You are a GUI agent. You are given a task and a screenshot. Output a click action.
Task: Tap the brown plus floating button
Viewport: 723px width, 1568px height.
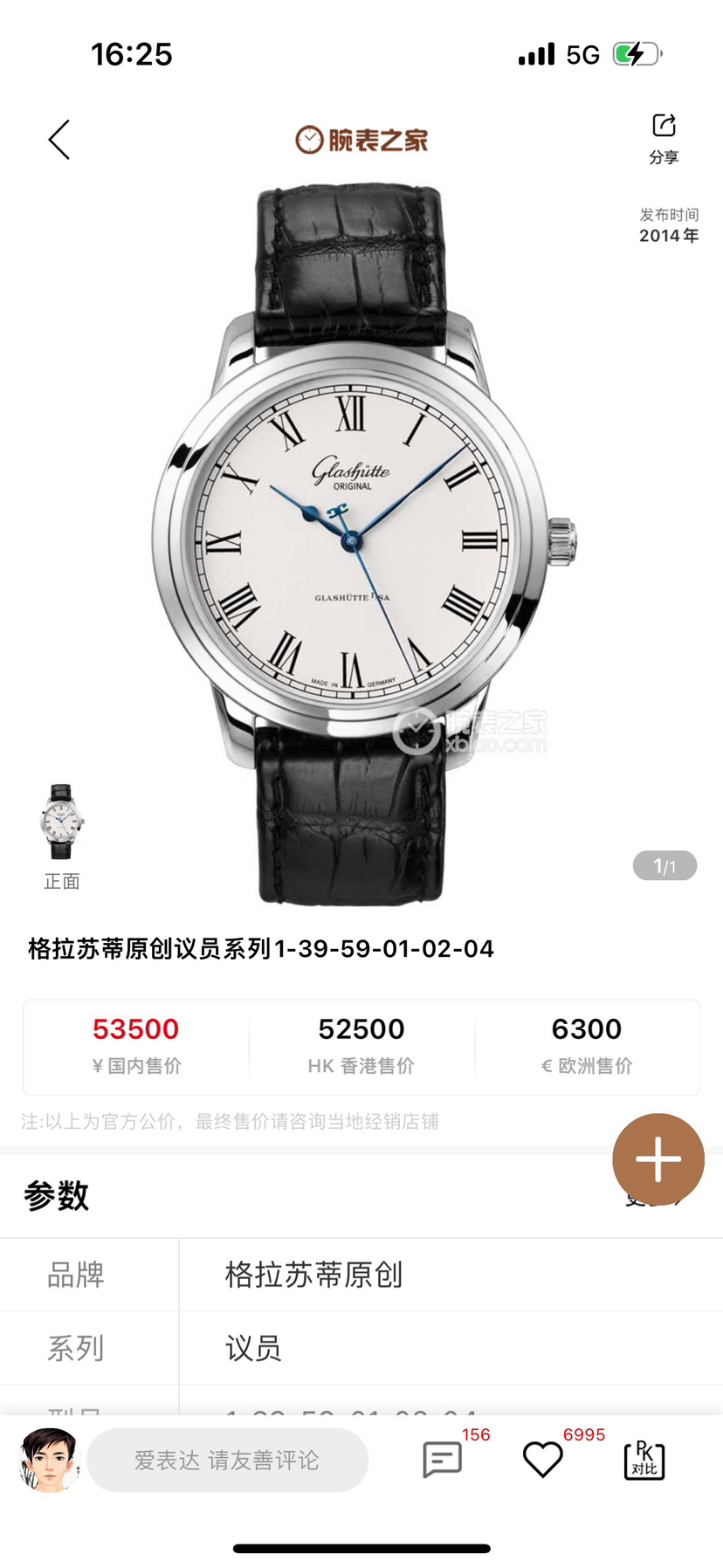(x=658, y=1159)
